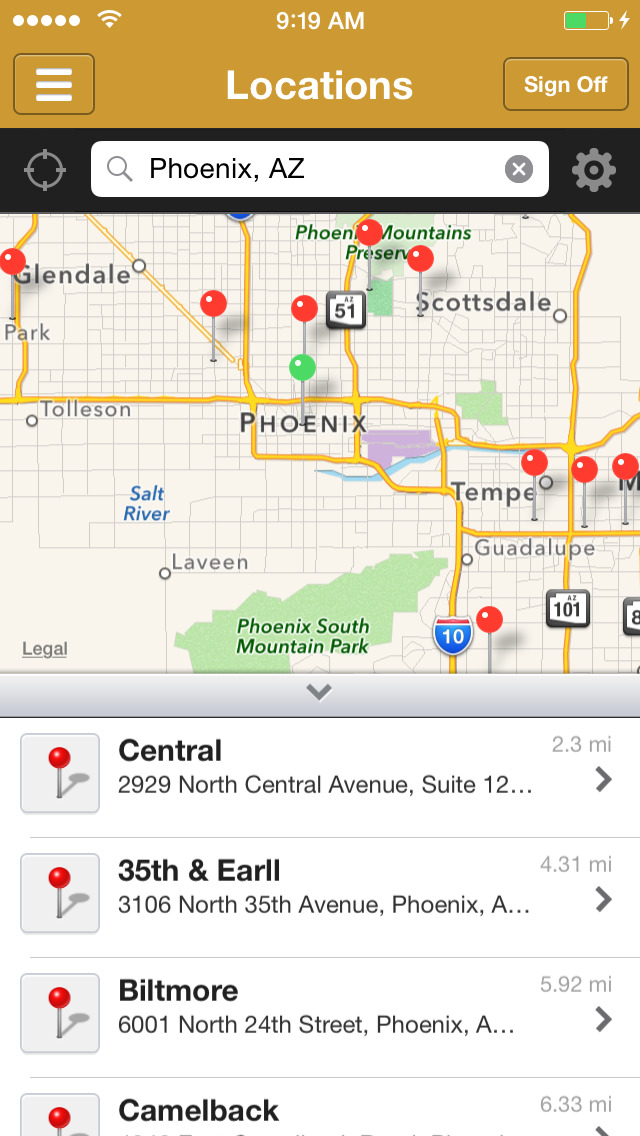The width and height of the screenshot is (640, 1136).
Task: Open the Legal link on the map
Action: tap(44, 649)
